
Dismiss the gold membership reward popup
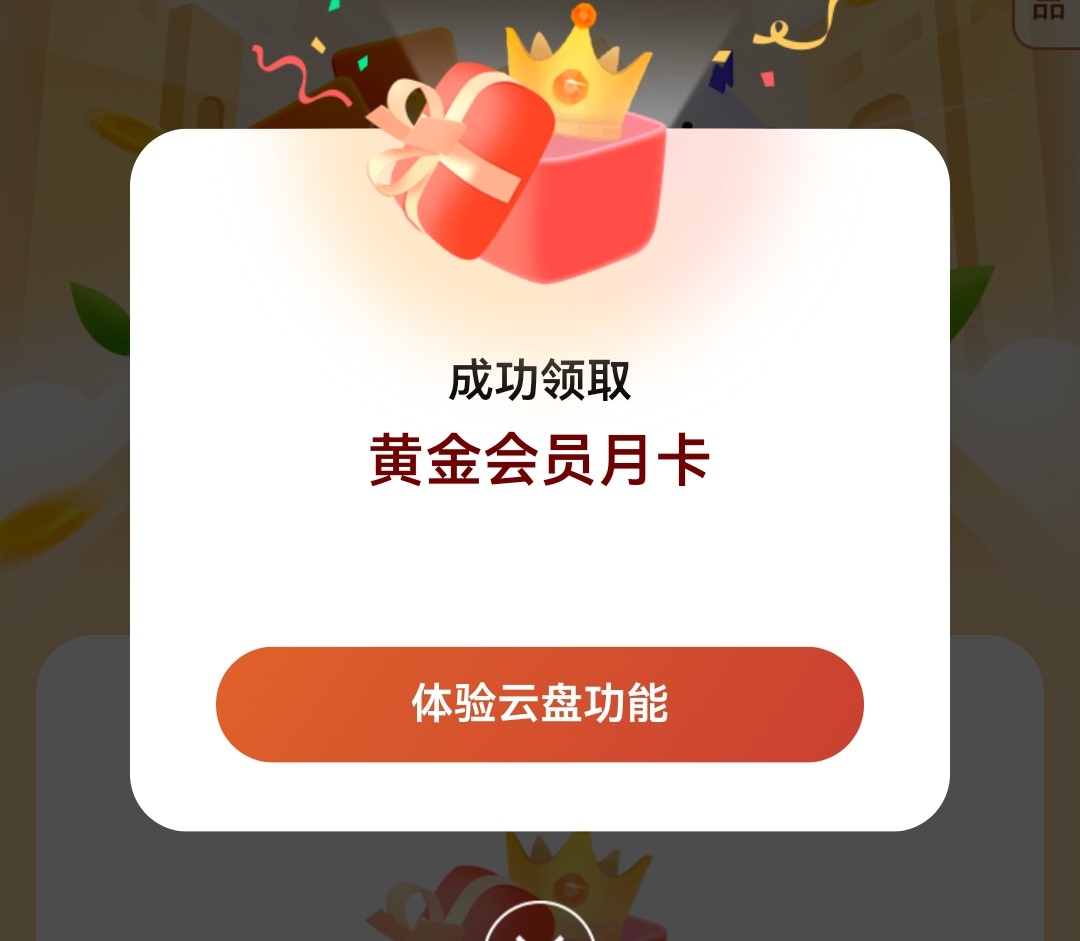[539, 928]
